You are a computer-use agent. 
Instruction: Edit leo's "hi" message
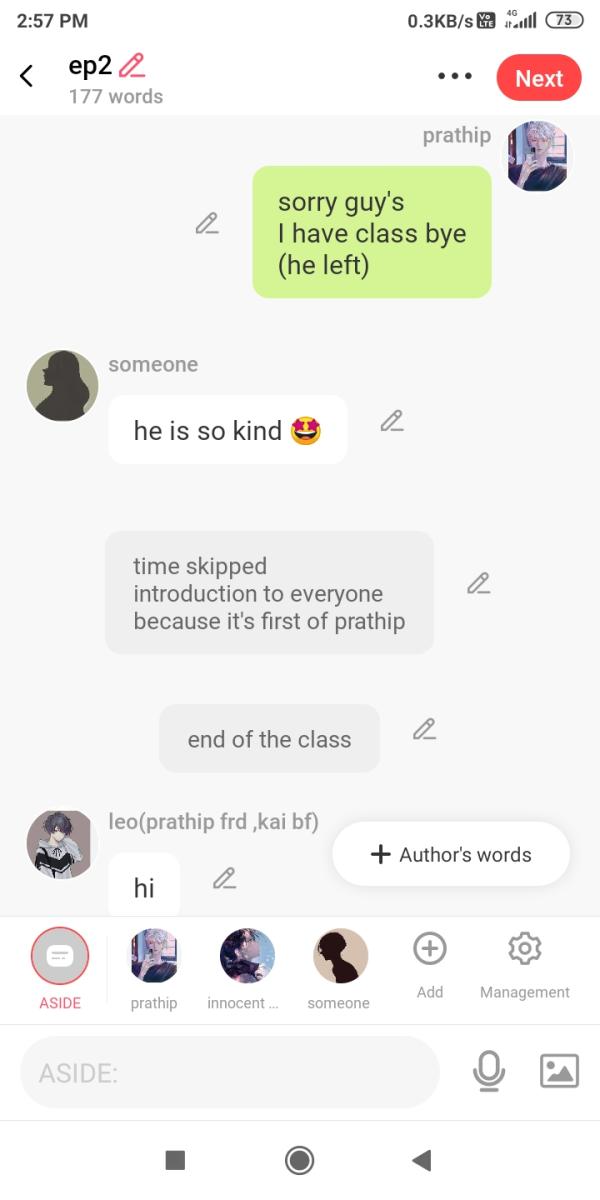(x=225, y=879)
